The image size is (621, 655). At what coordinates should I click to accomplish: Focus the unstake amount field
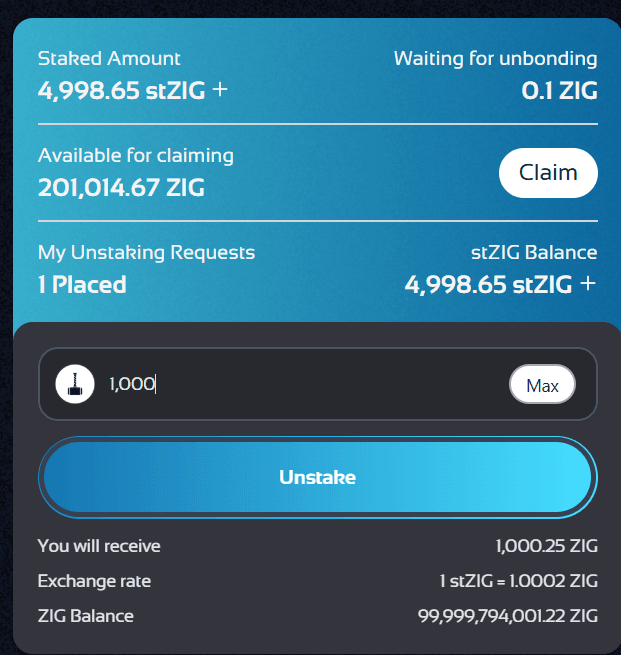(x=300, y=384)
